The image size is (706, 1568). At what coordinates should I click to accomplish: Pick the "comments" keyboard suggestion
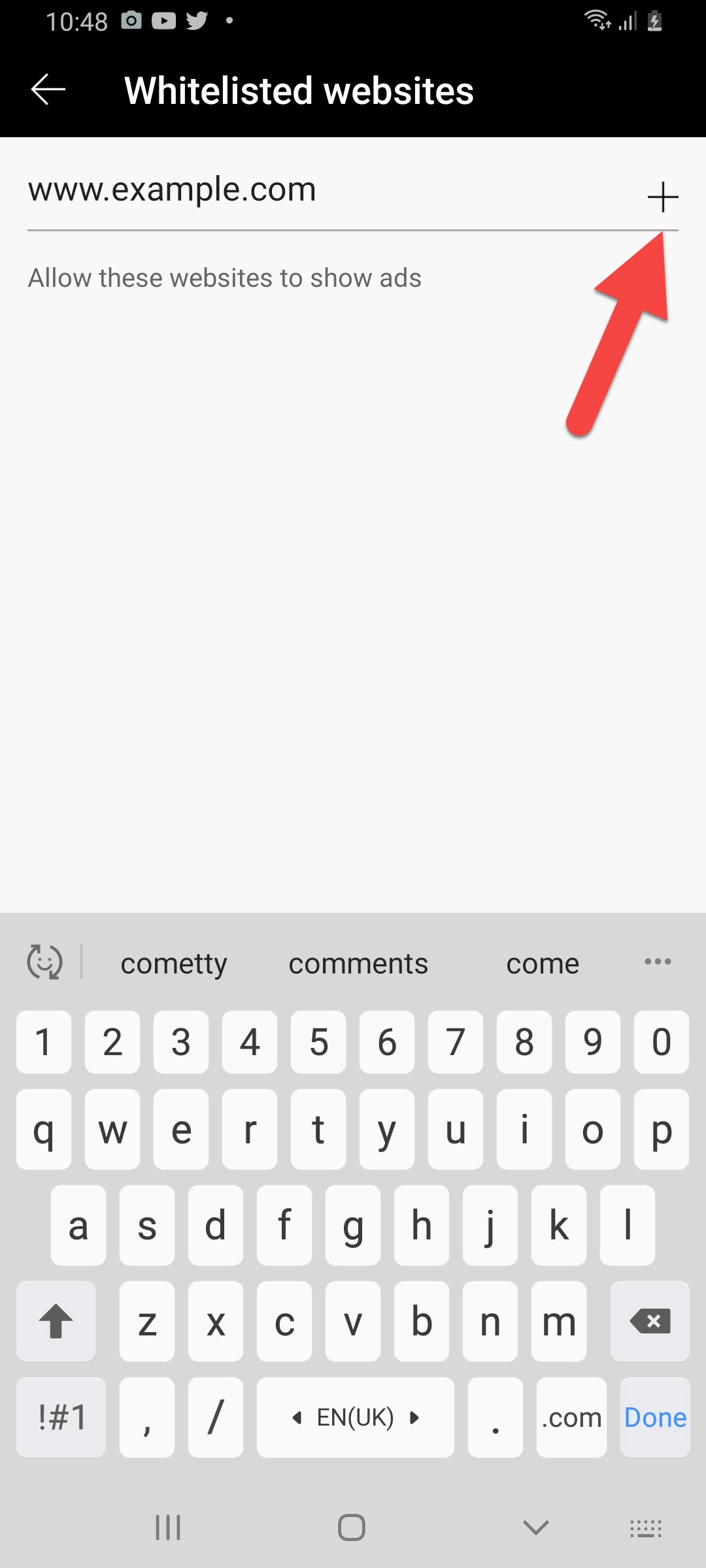point(358,964)
